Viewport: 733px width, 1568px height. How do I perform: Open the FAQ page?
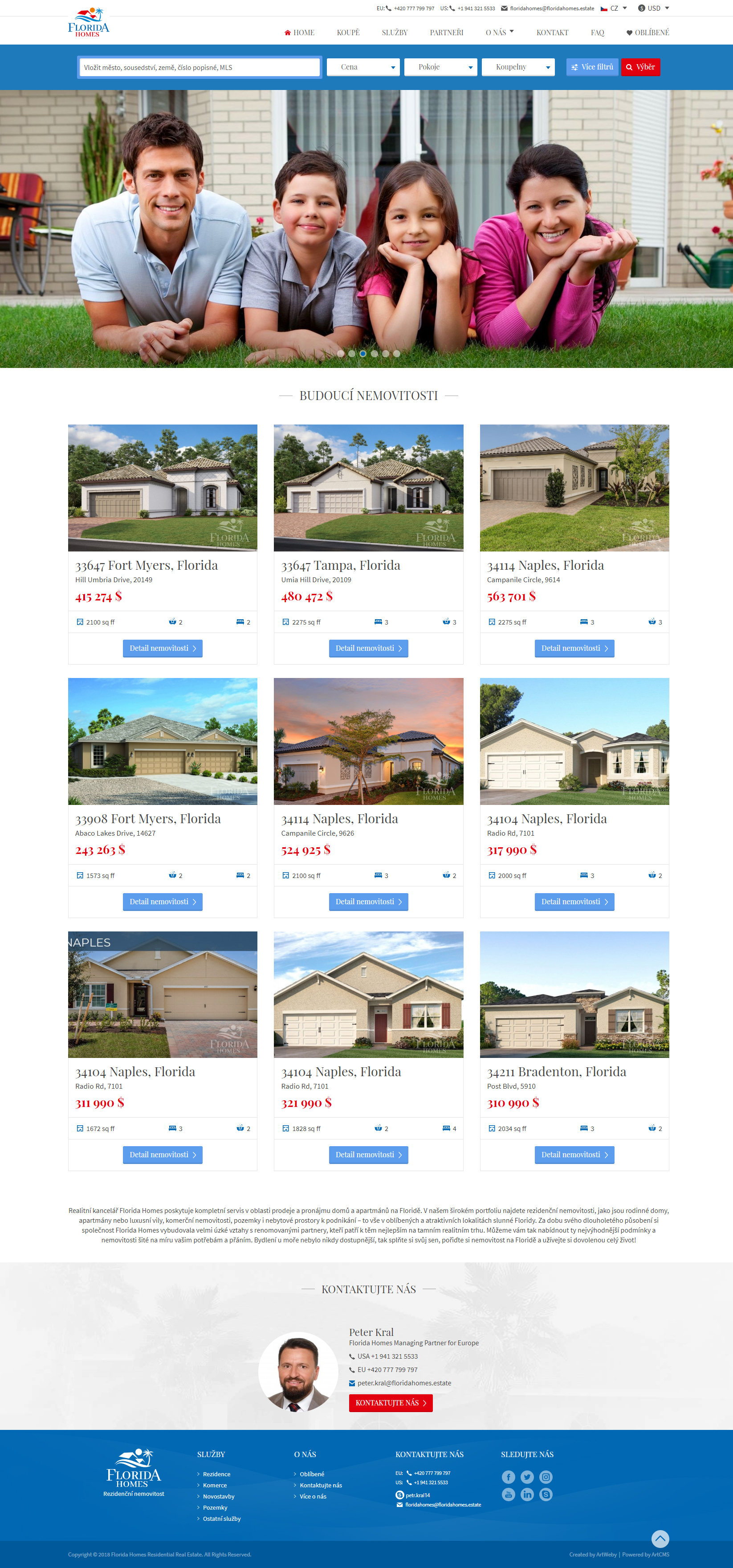coord(597,33)
